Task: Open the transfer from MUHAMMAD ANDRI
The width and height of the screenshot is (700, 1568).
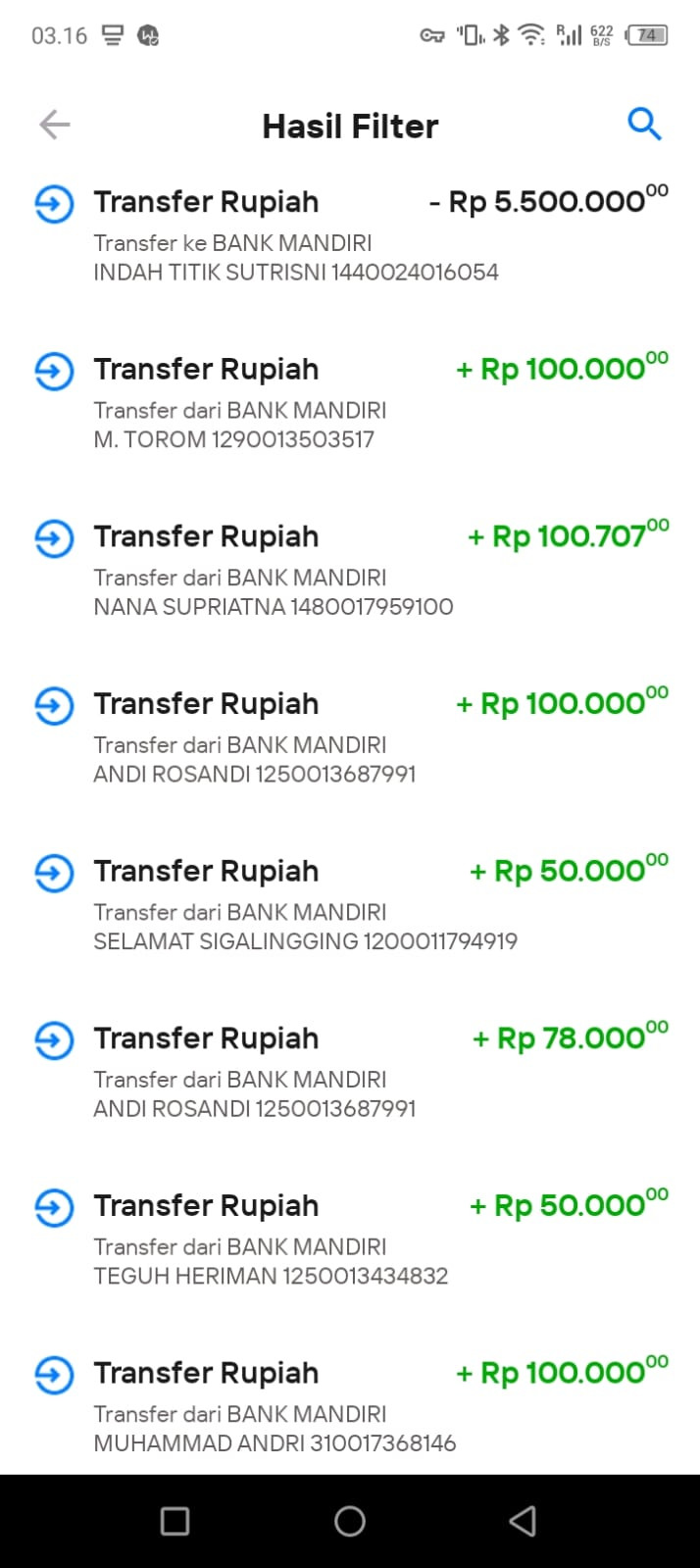Action: point(350,1406)
